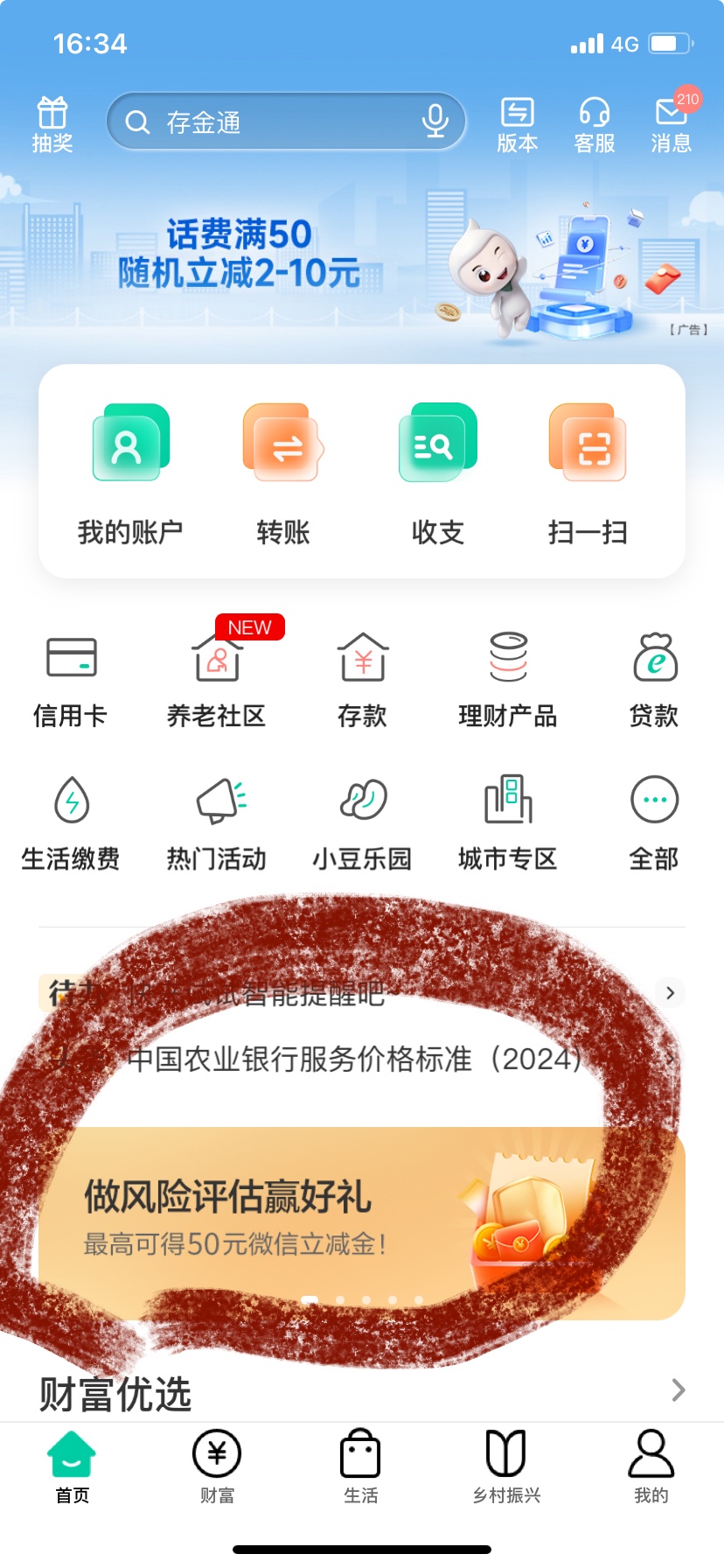Browse 理财产品 wealth products

pyautogui.click(x=508, y=680)
